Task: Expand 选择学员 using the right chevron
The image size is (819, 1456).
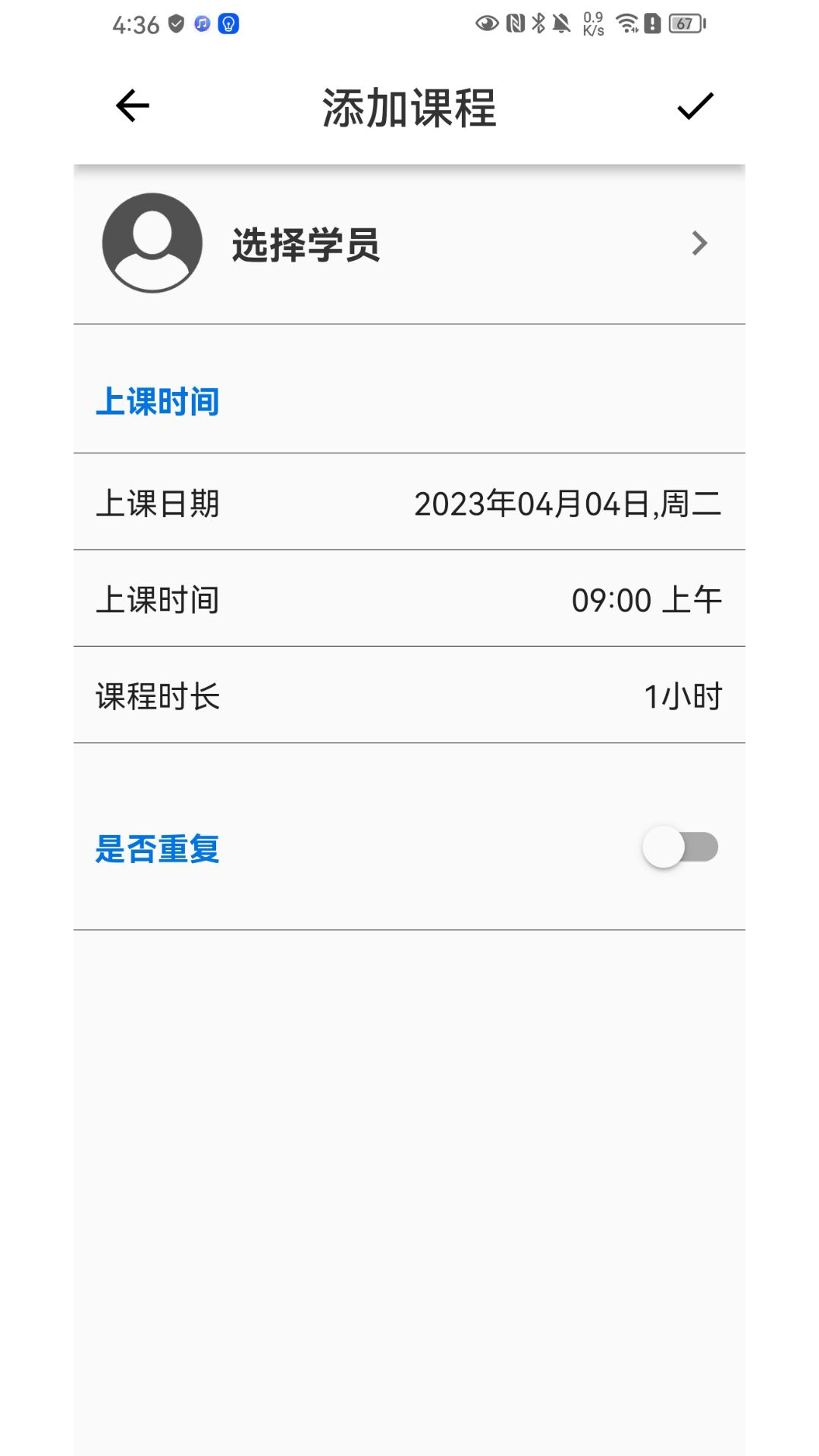Action: pos(698,243)
